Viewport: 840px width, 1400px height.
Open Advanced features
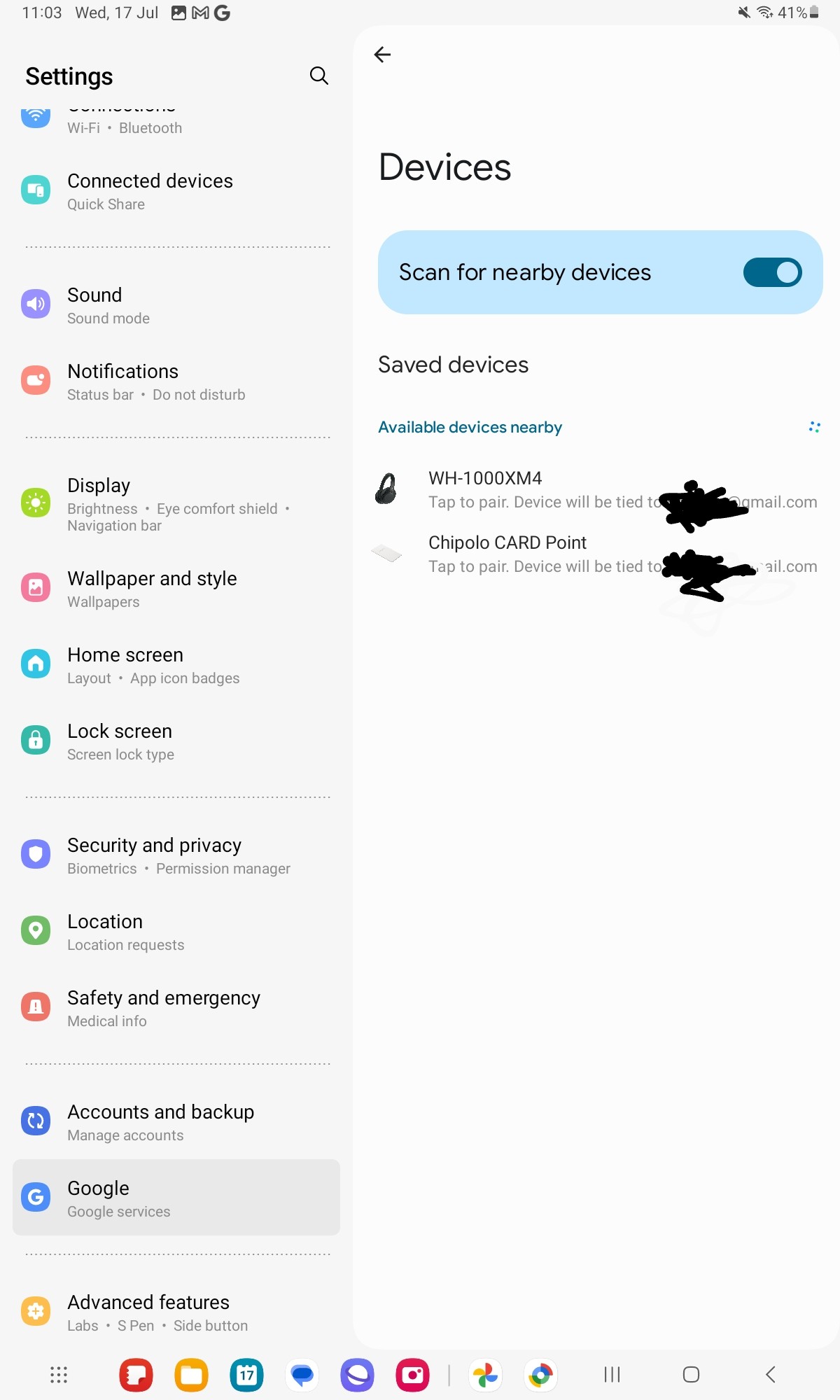[176, 1312]
